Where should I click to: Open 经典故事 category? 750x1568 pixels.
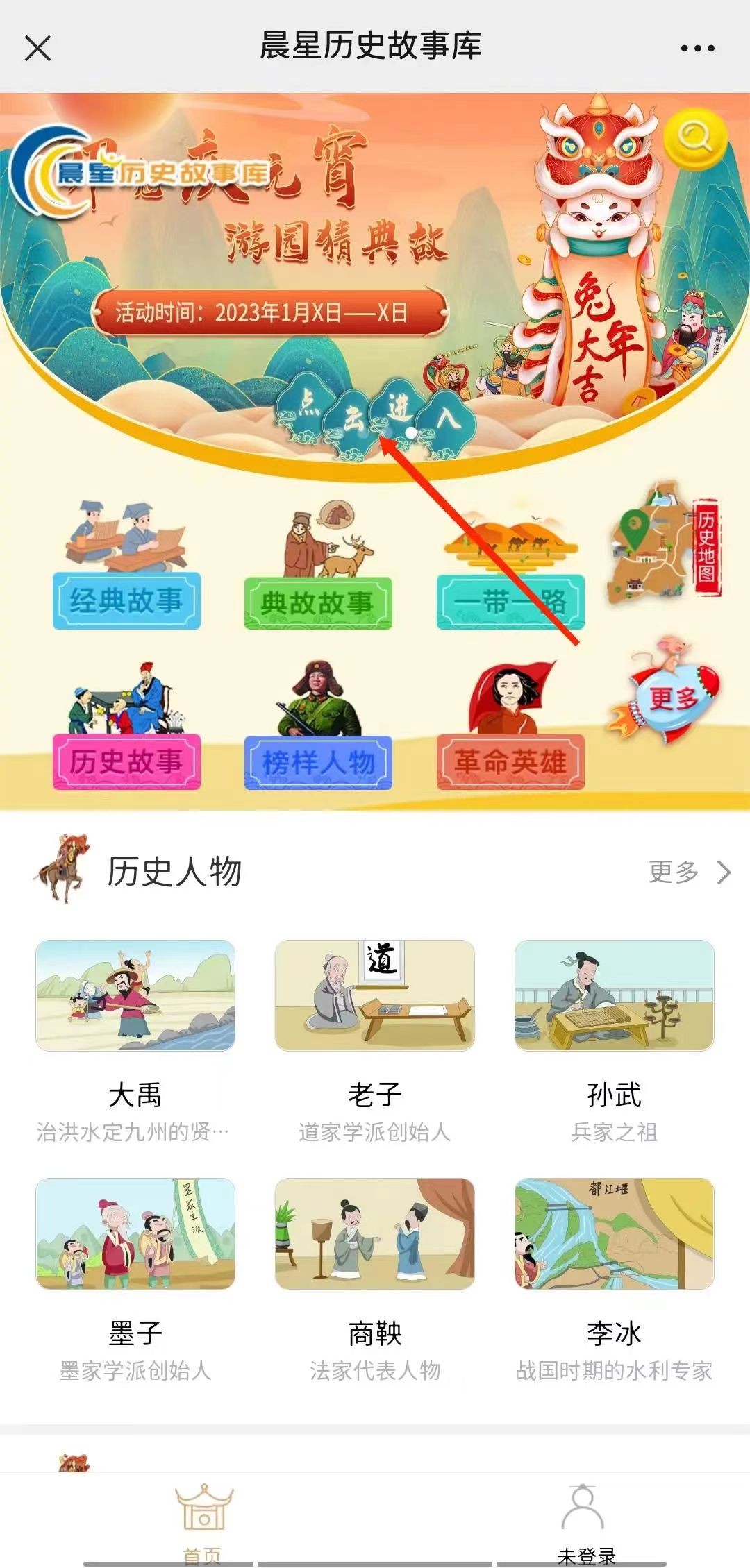pos(126,600)
